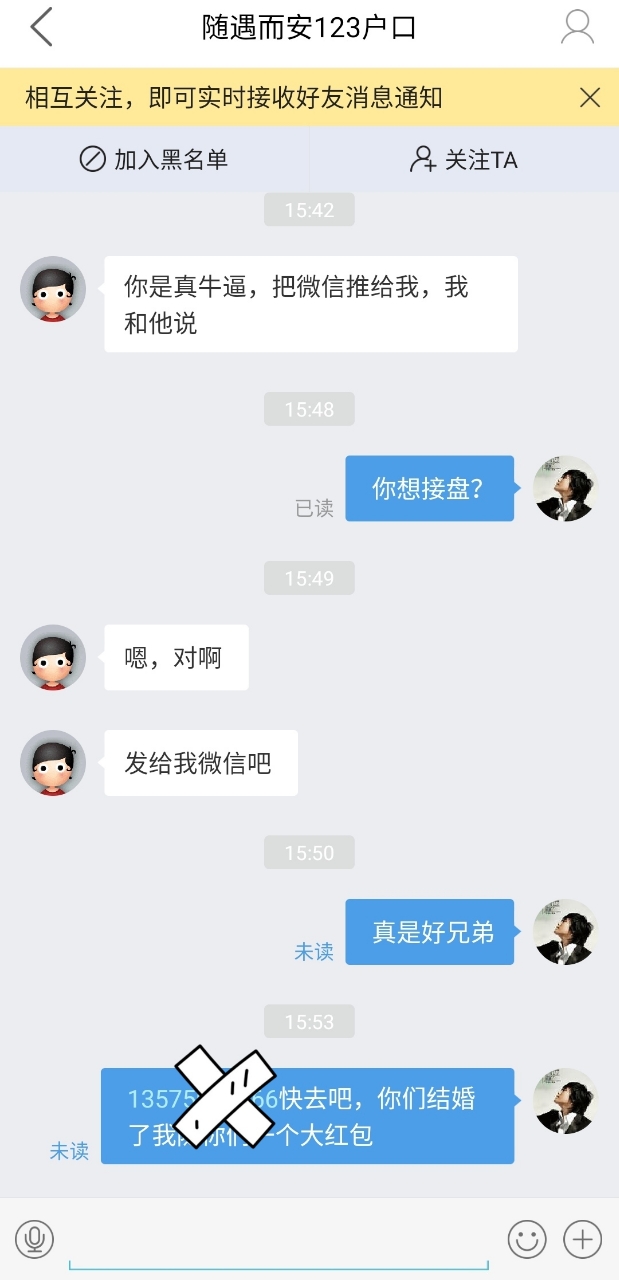The width and height of the screenshot is (619, 1280).
Task: Follow this user via 关注TA
Action: tap(464, 159)
